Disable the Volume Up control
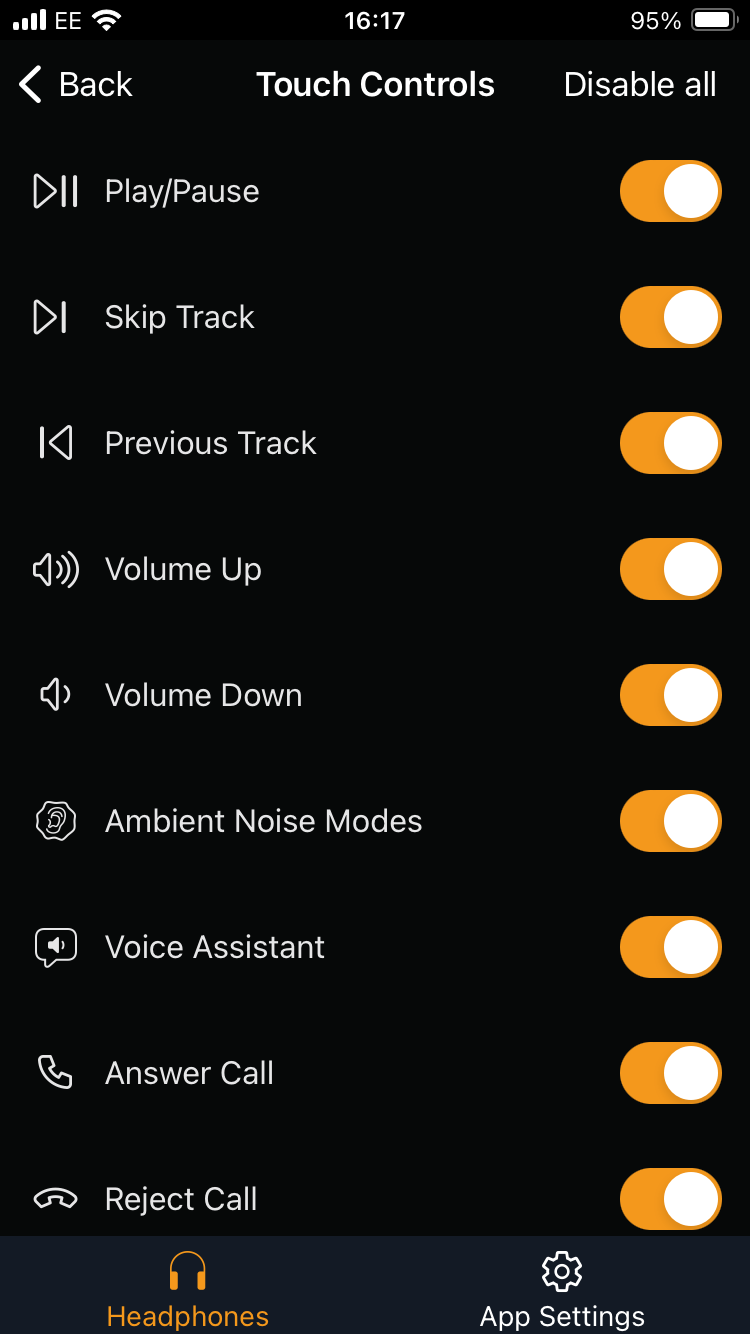This screenshot has width=750, height=1334. [670, 569]
